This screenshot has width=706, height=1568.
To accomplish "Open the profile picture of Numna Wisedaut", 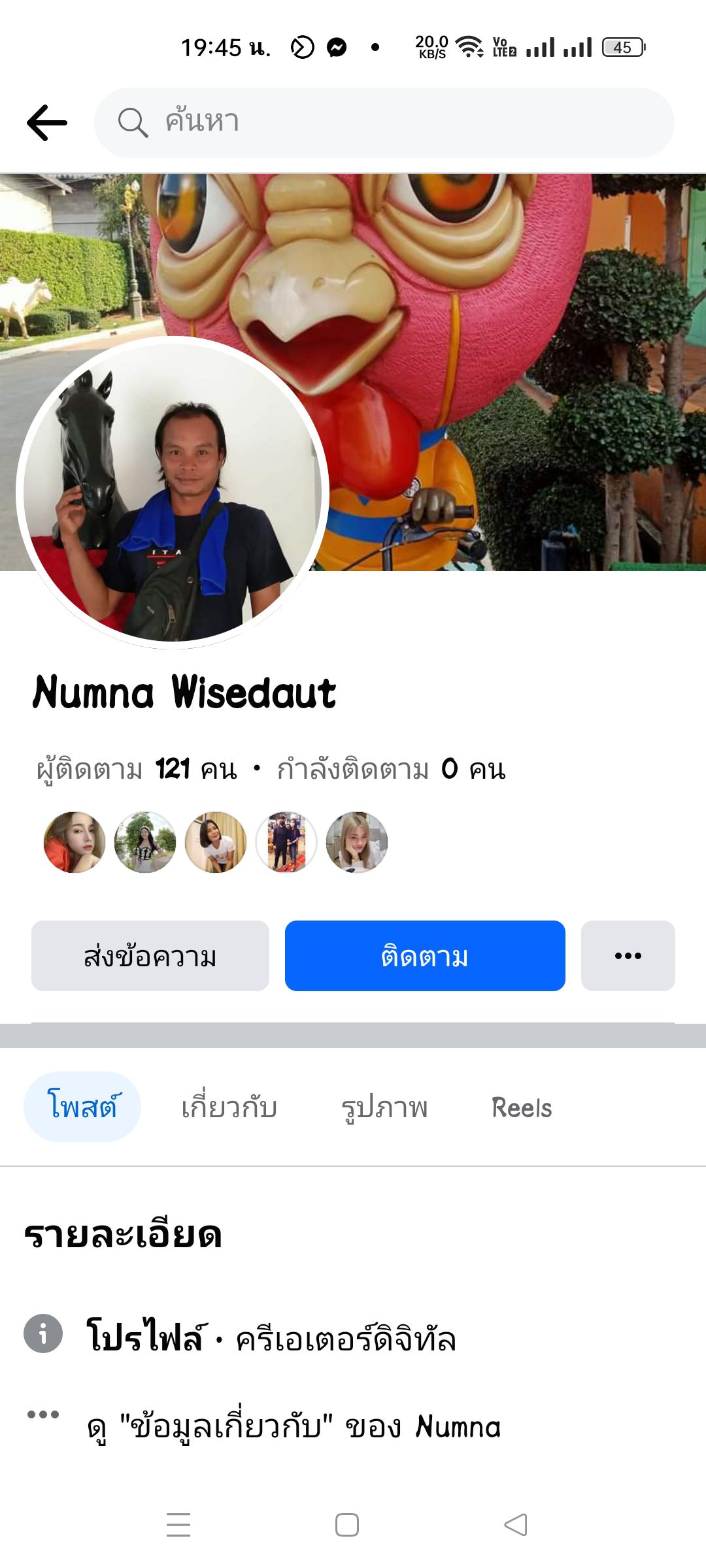I will 173,493.
